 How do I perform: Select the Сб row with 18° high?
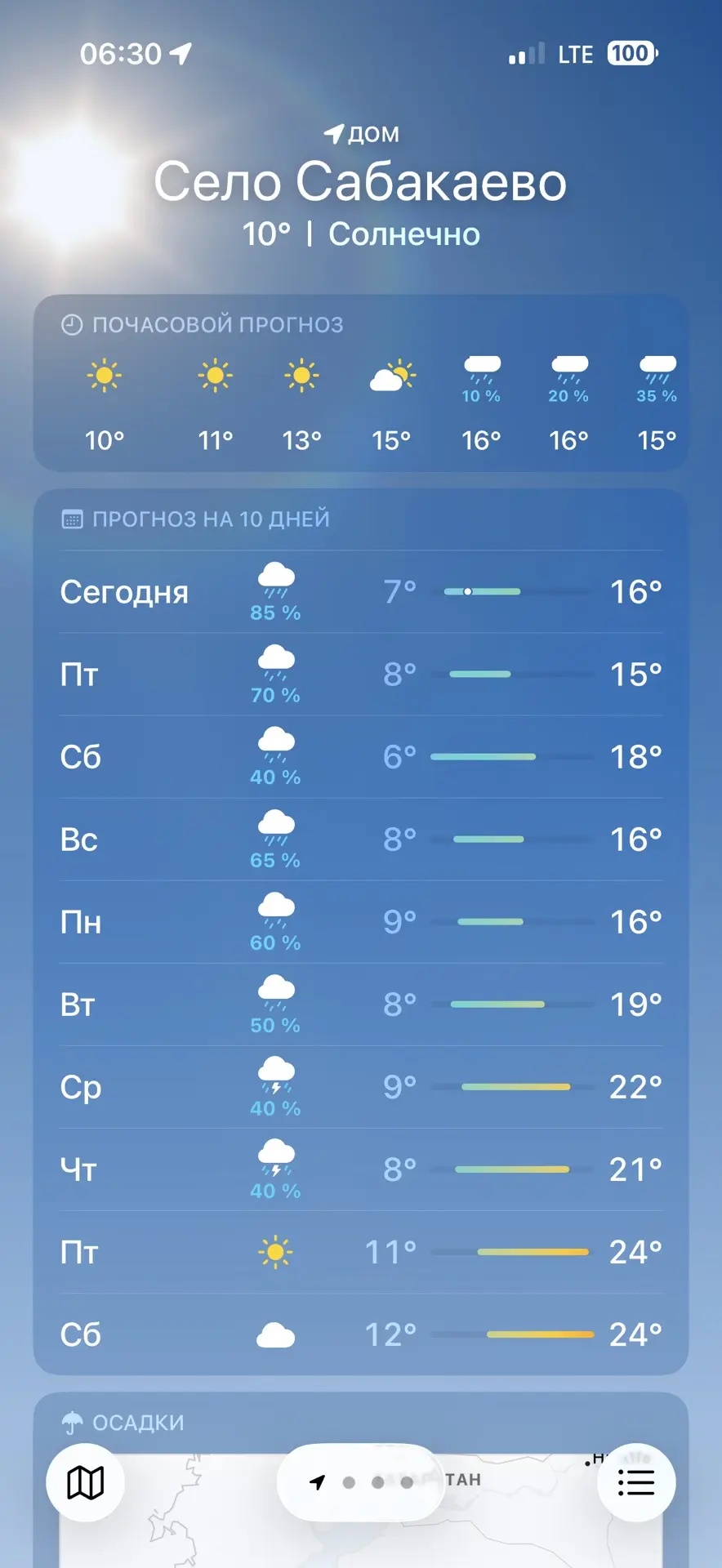(361, 757)
